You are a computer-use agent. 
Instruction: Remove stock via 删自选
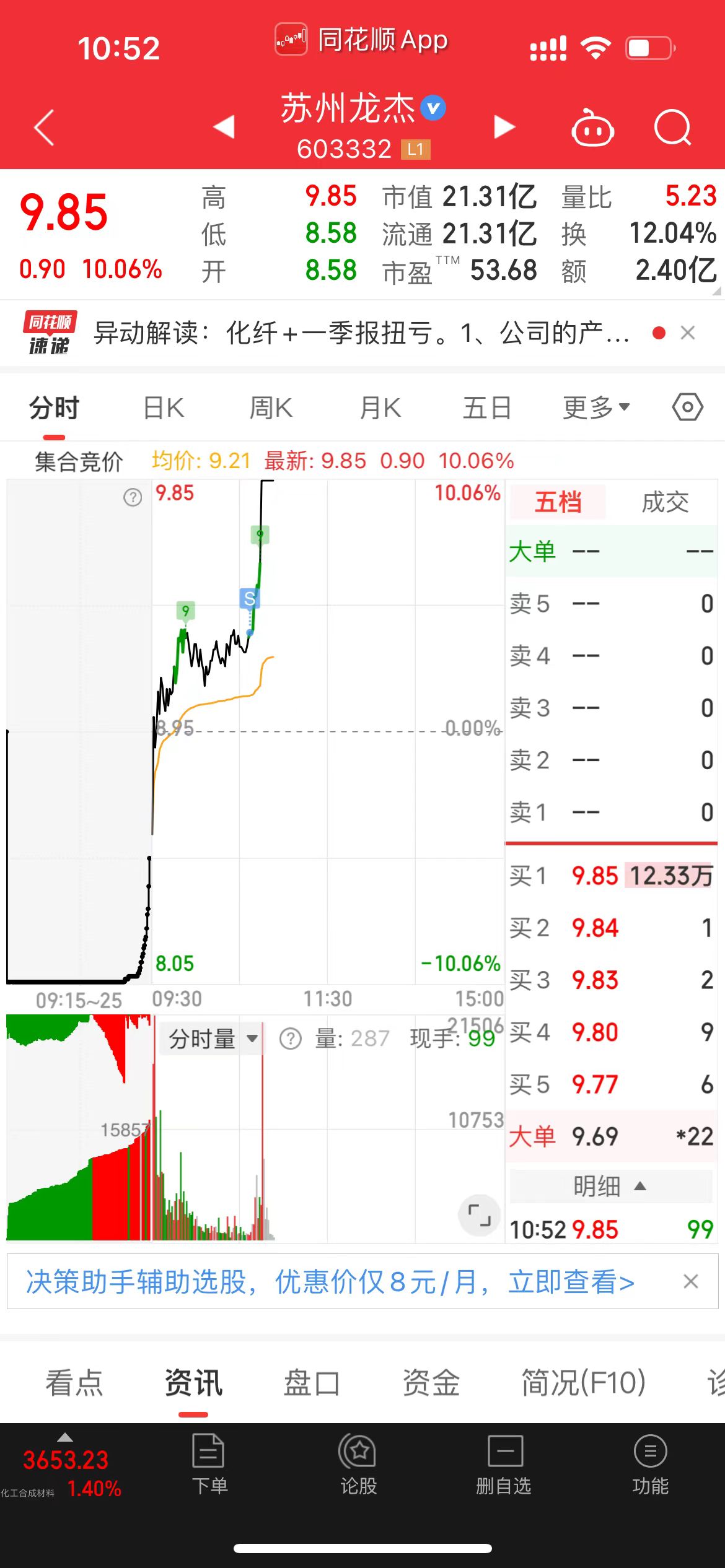(504, 1465)
